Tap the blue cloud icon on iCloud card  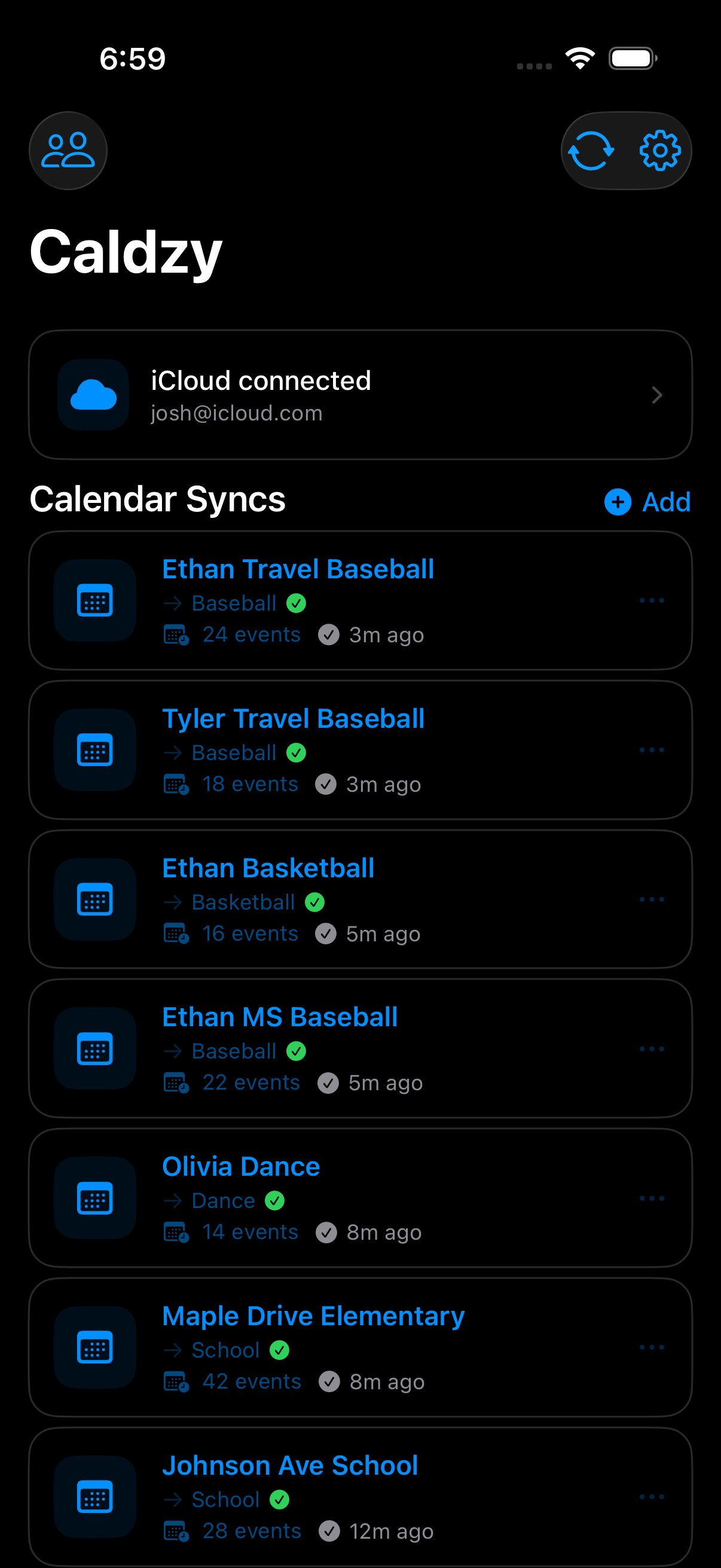pos(93,395)
